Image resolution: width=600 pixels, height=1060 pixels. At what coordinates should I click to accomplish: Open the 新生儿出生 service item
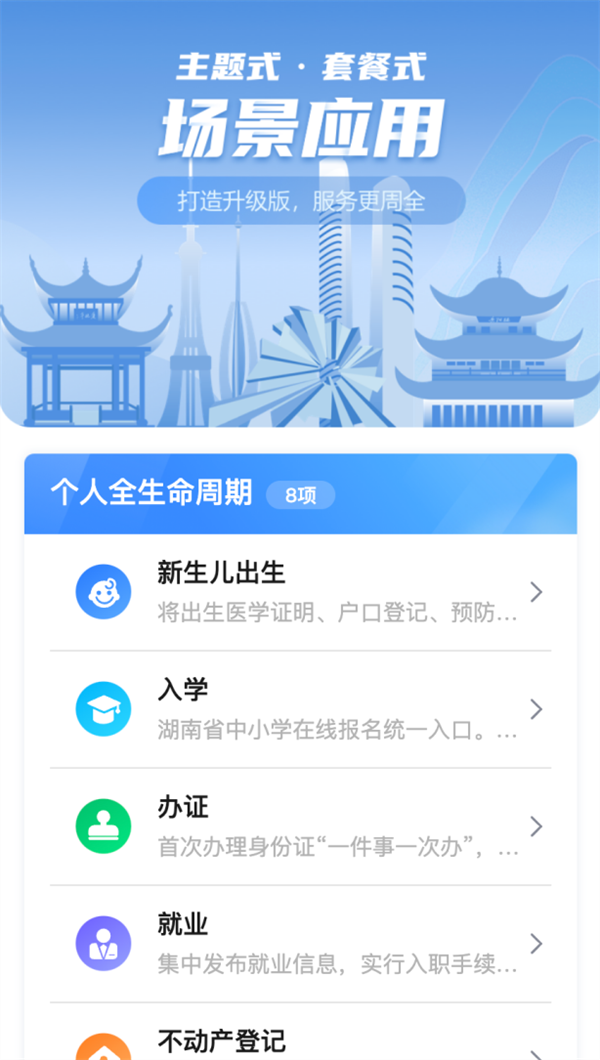[x=300, y=592]
